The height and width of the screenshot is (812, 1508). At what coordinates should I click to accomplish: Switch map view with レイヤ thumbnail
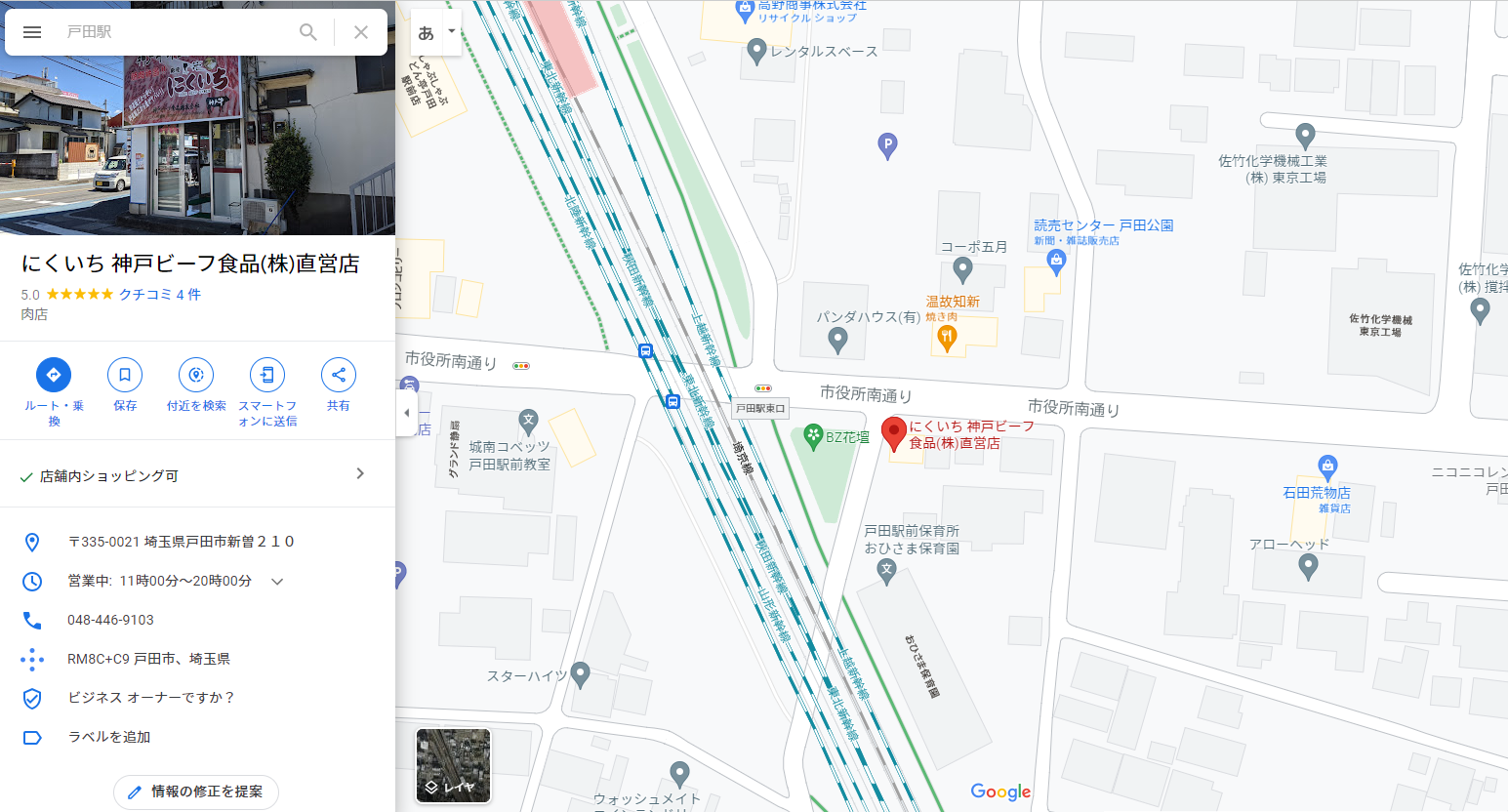pyautogui.click(x=453, y=765)
